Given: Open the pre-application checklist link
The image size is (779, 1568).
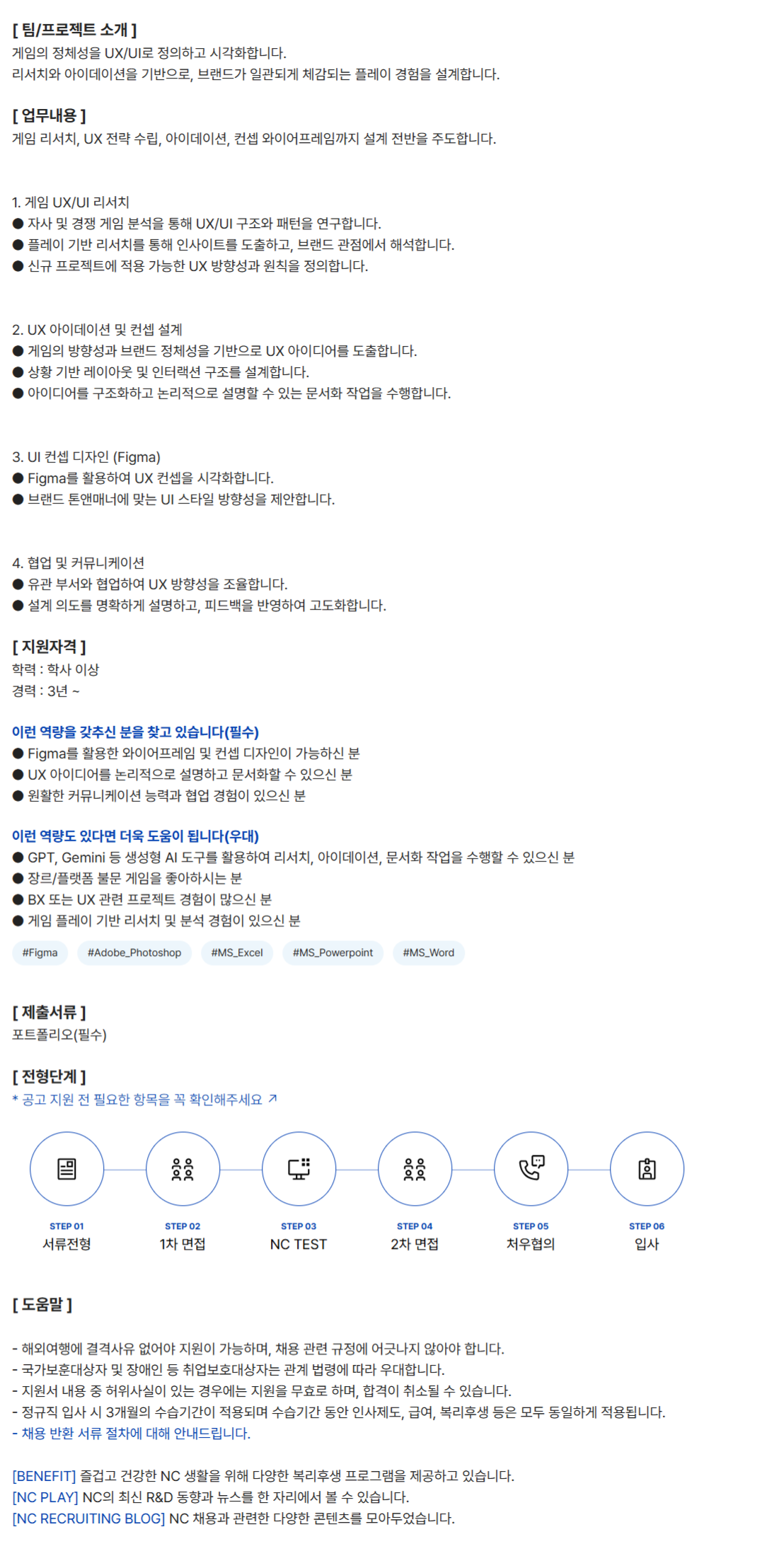Looking at the screenshot, I should pyautogui.click(x=144, y=1099).
